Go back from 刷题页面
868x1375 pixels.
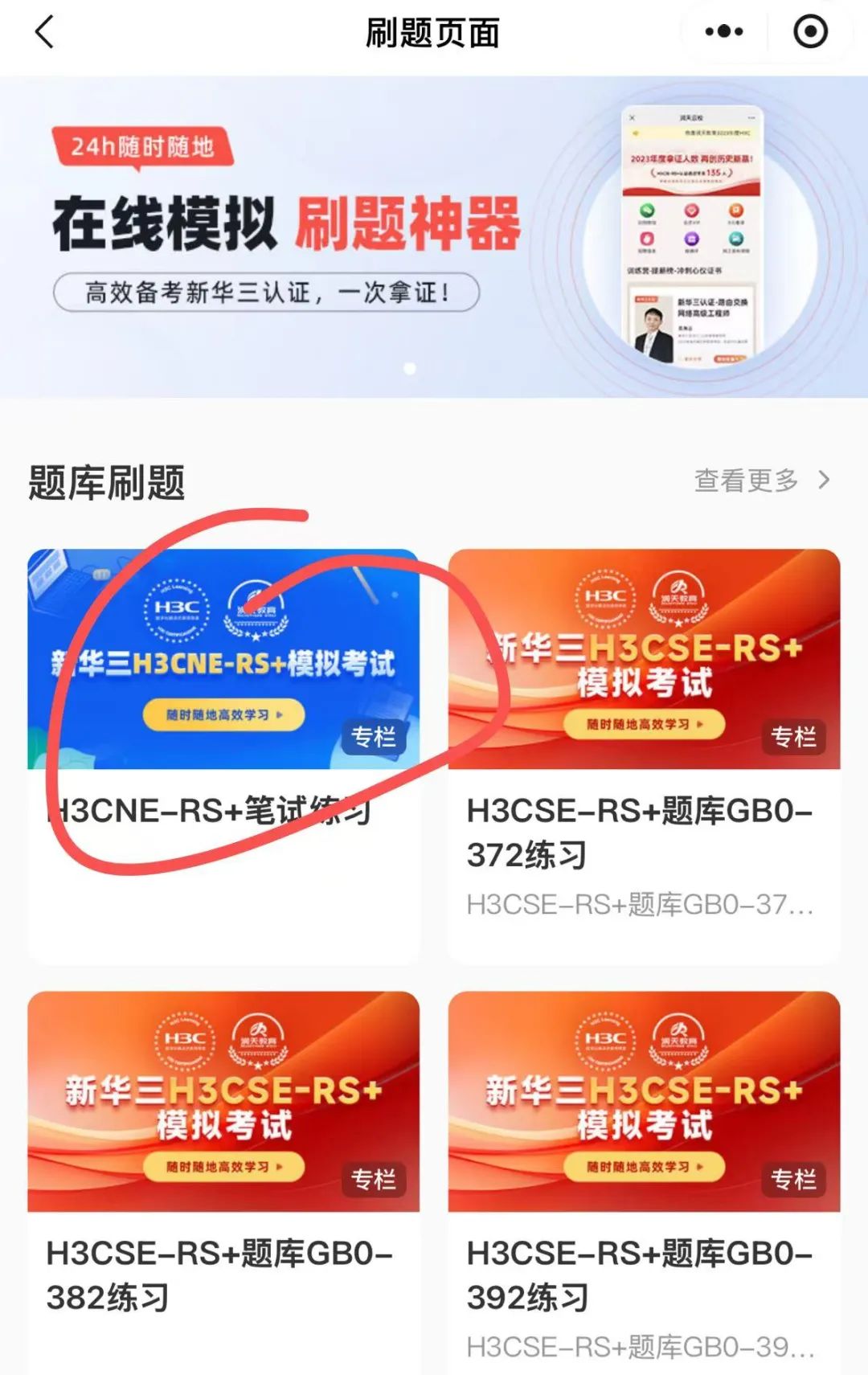tap(45, 33)
